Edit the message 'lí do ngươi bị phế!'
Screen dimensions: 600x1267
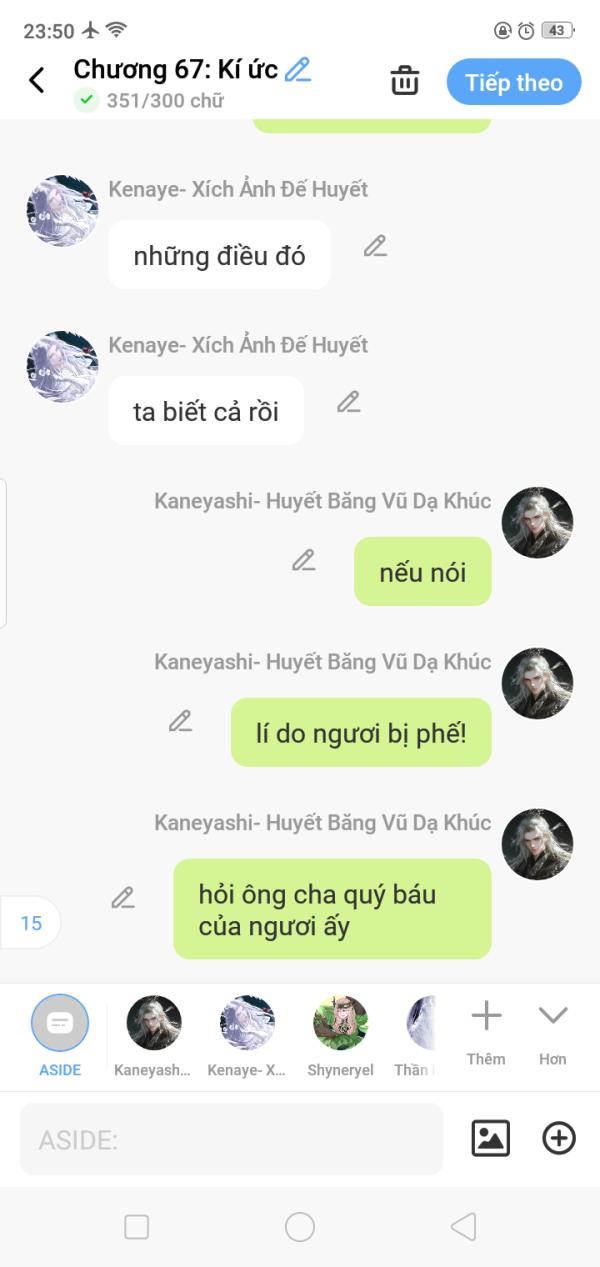[x=180, y=721]
